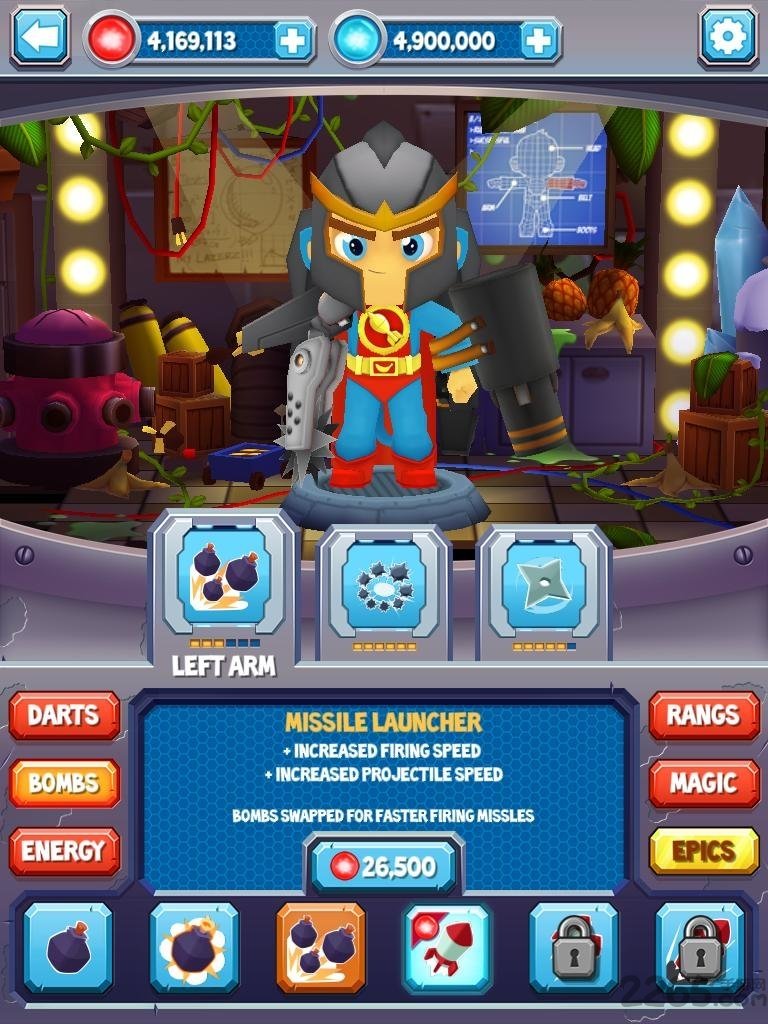Switch to the Epics category
768x1024 pixels.
tap(703, 851)
